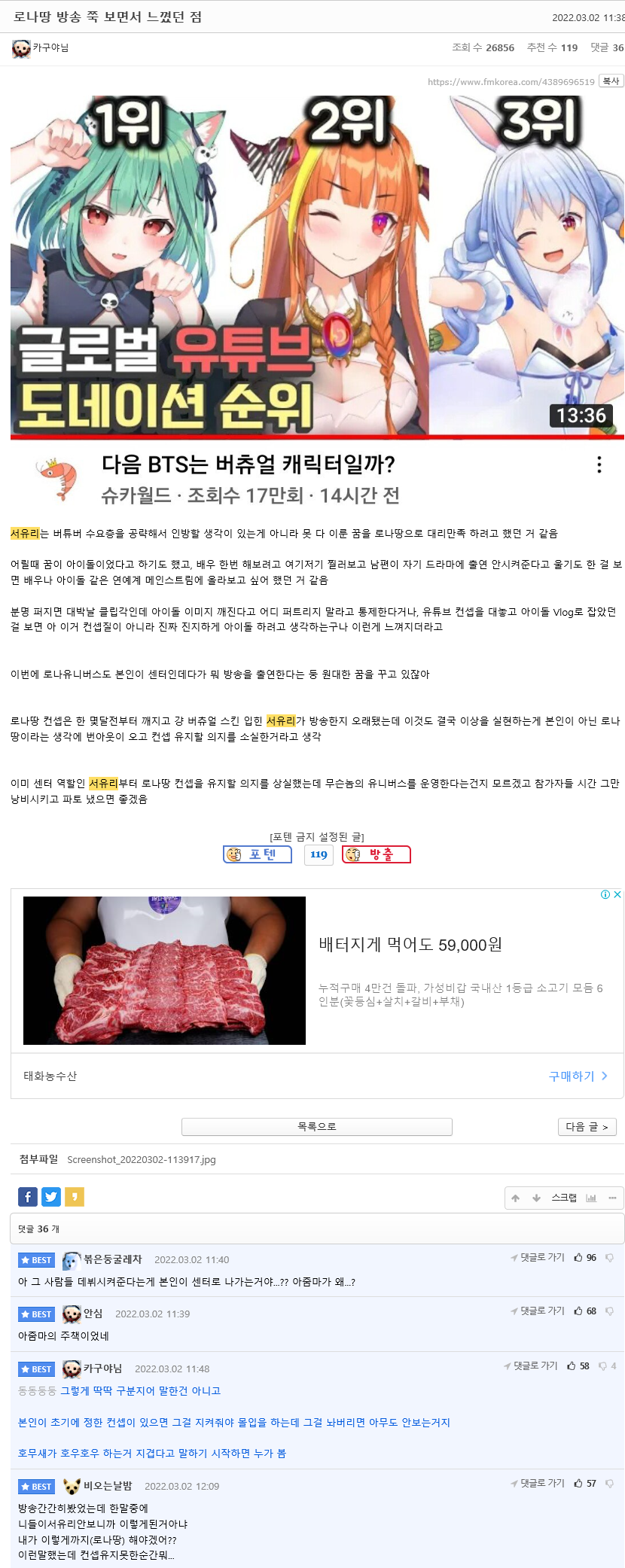
Task: Jump to top using the up arrow
Action: [516, 1198]
